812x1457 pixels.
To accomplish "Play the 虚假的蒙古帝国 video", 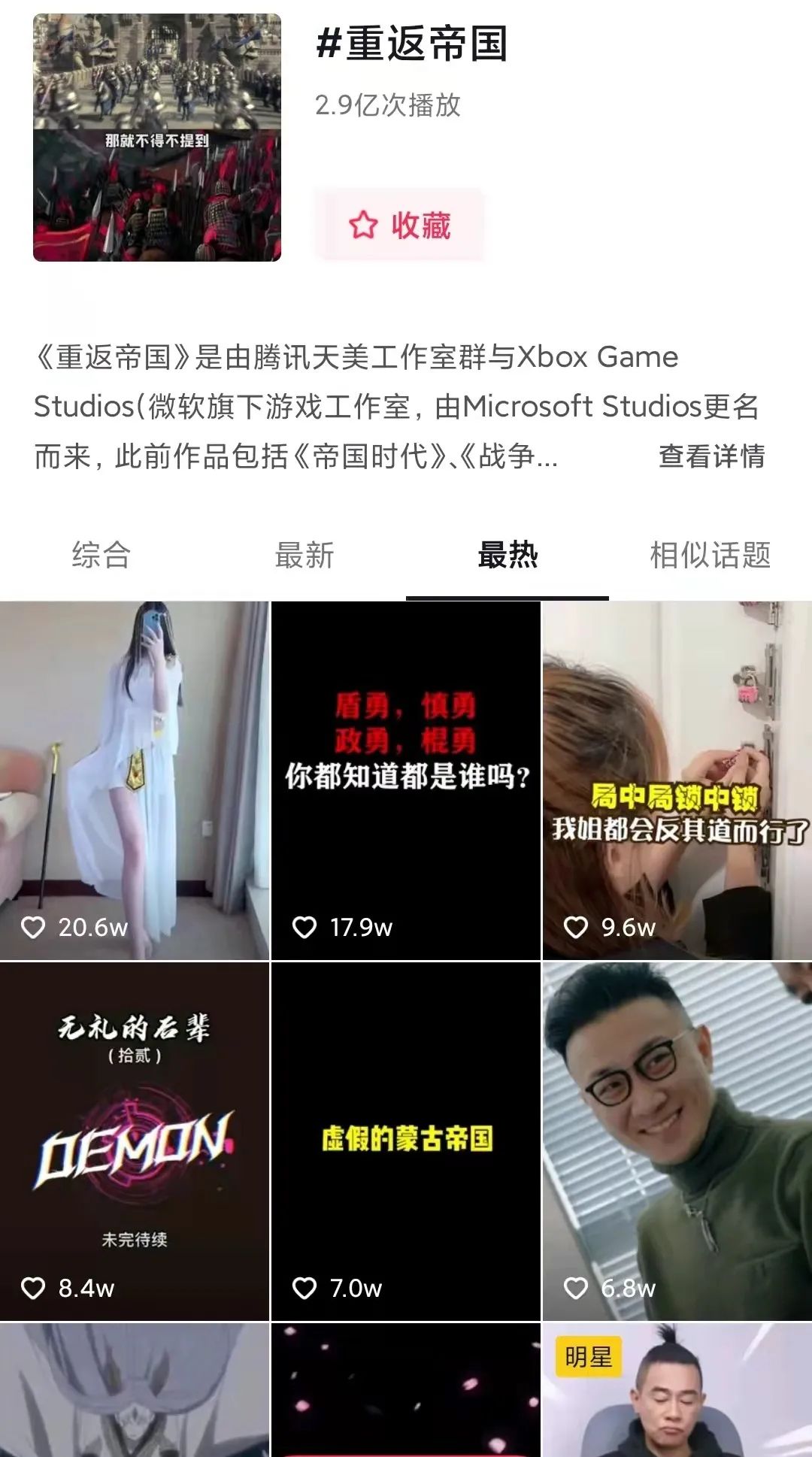I will click(x=405, y=1141).
